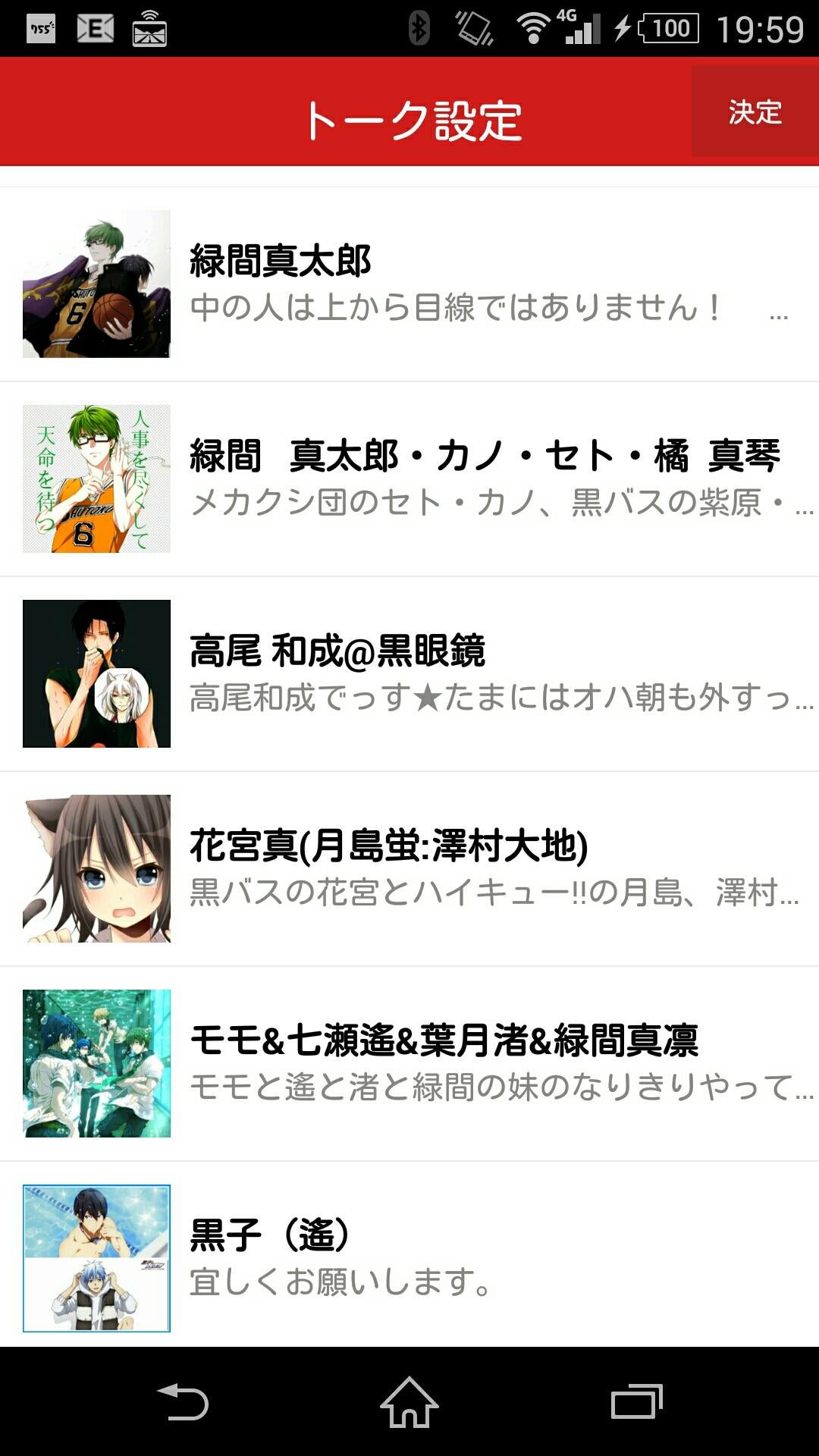Open the モモ&七瀬遙&葉月渚&緑間真凛 talk
This screenshot has width=819, height=1456.
pos(409,1063)
